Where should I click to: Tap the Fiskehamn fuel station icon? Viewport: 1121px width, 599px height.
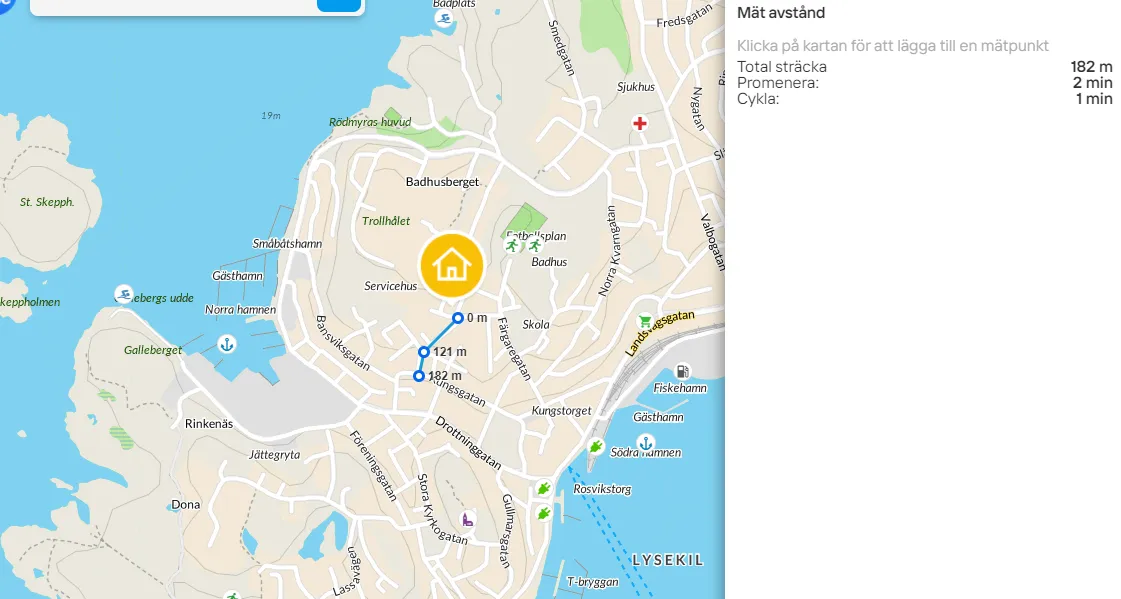[683, 371]
